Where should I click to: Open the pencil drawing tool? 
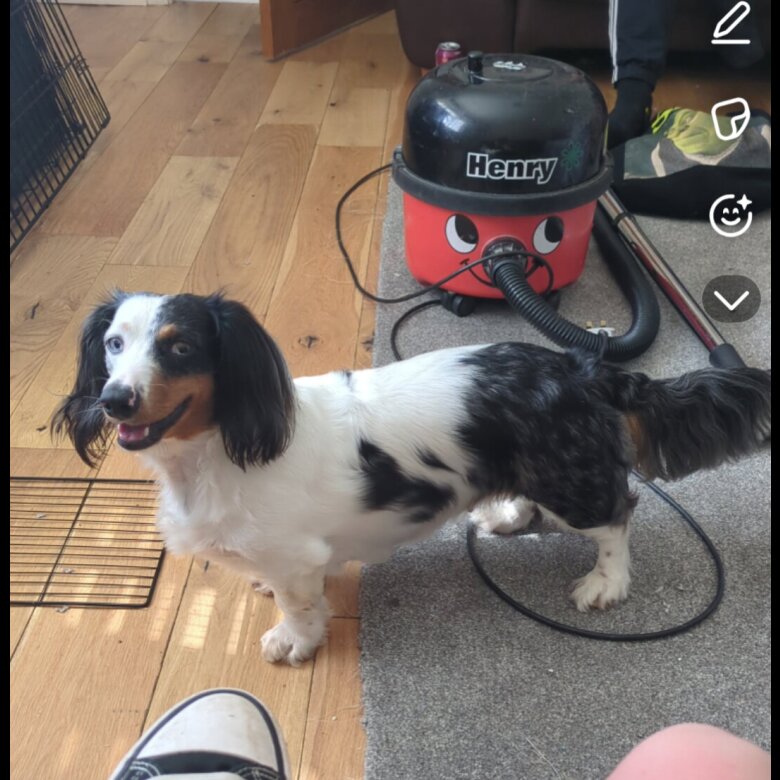click(731, 26)
